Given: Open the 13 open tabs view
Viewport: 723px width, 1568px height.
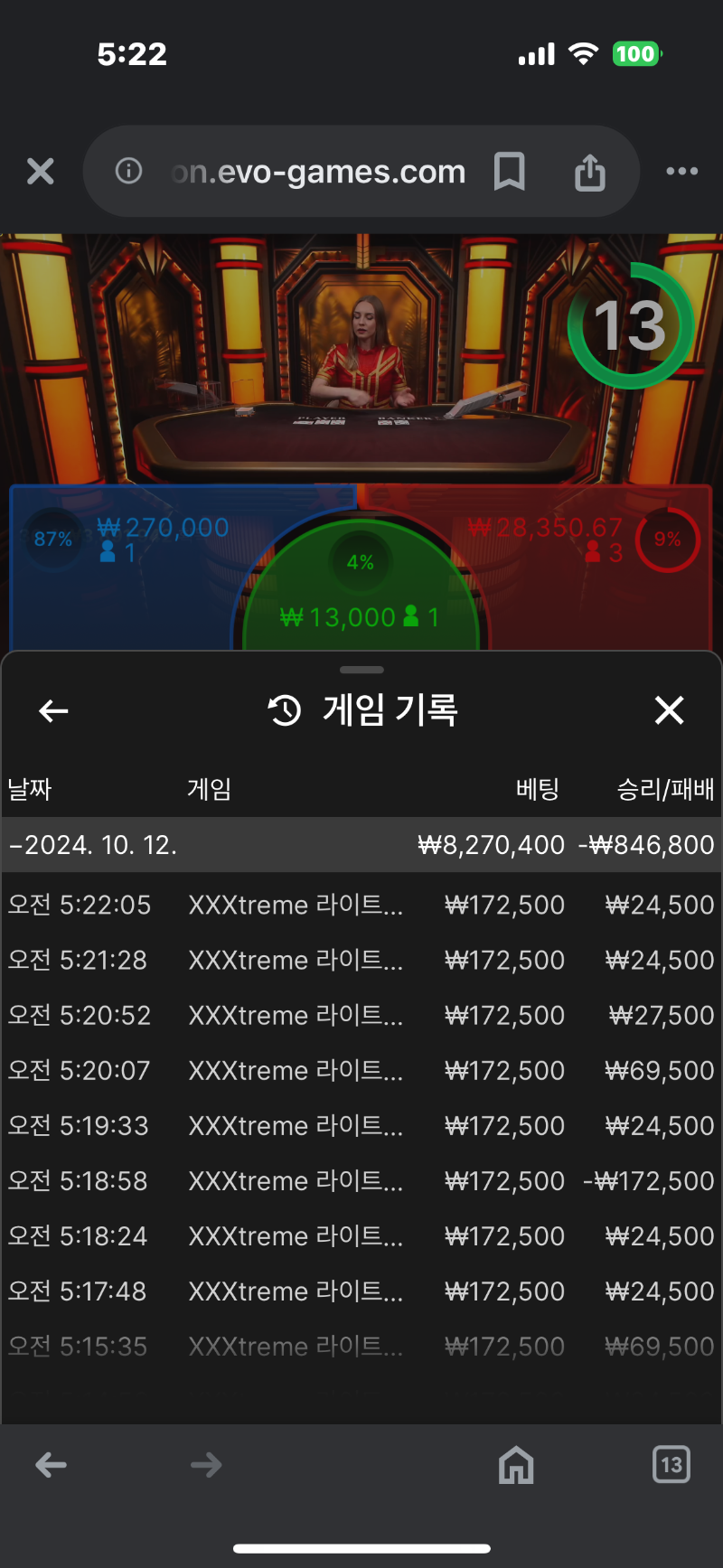Looking at the screenshot, I should pos(671,1464).
